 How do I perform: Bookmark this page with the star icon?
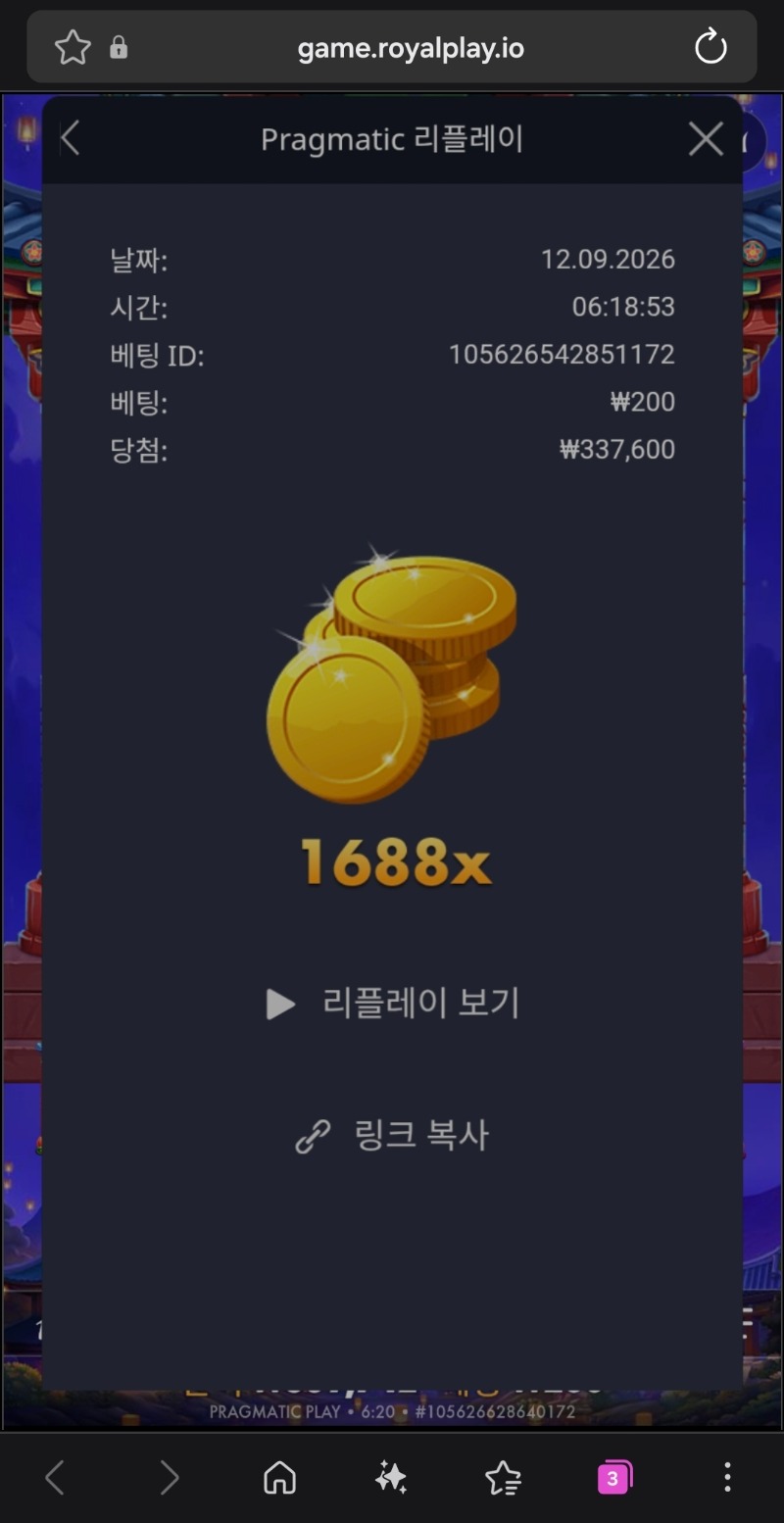click(x=73, y=47)
